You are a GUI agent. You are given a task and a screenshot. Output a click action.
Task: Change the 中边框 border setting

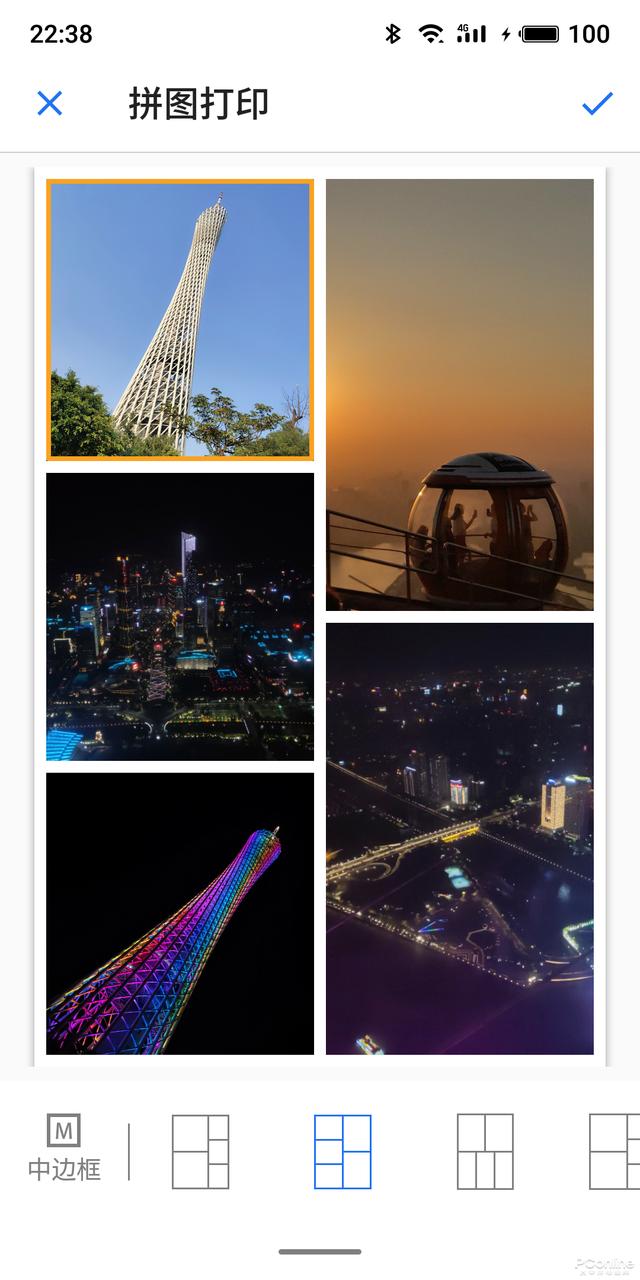click(x=64, y=1150)
